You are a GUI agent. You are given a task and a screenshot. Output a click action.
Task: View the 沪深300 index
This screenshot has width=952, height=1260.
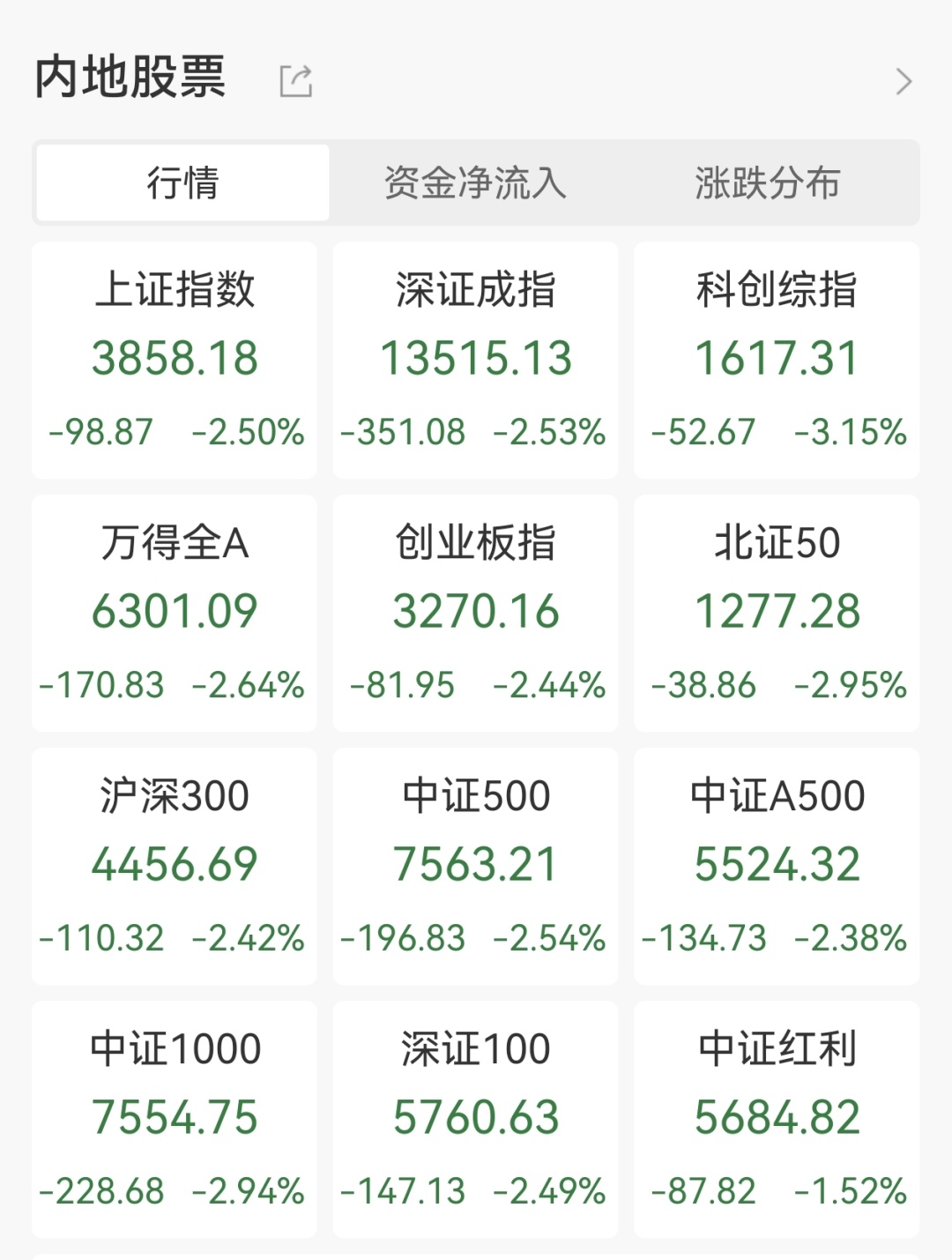[174, 862]
